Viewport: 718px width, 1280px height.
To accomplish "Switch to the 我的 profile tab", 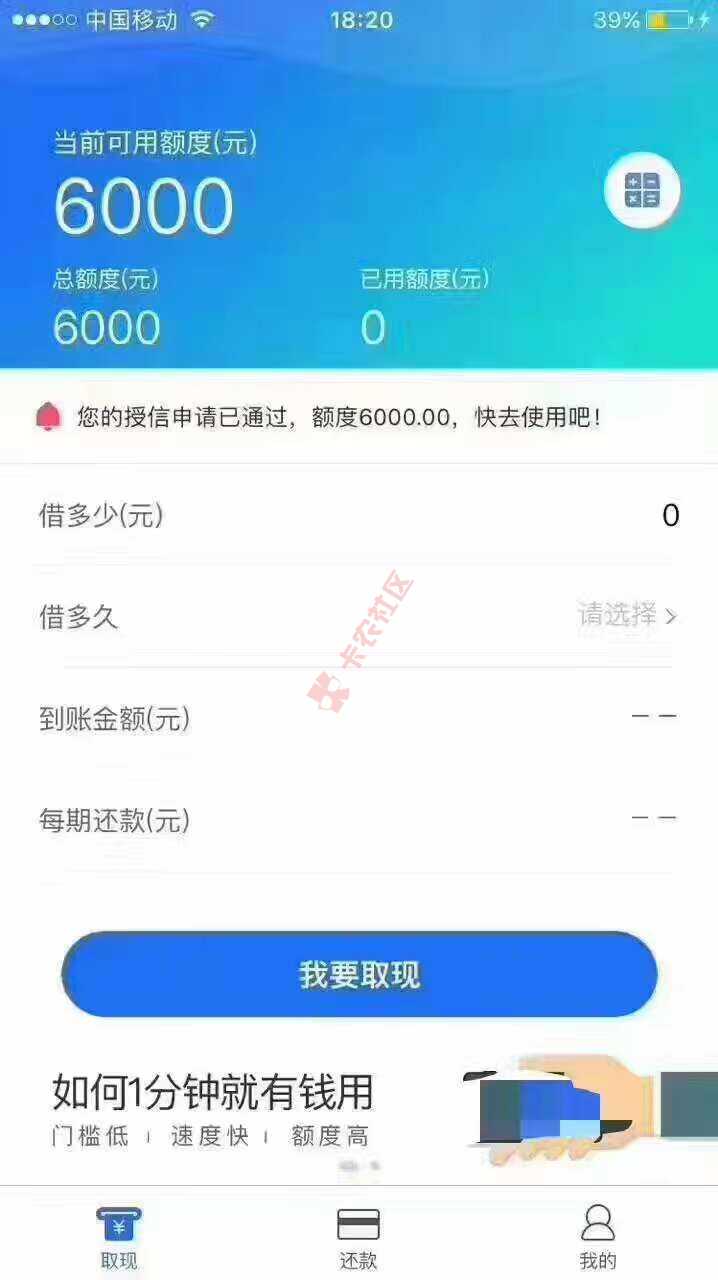I will (x=597, y=1238).
